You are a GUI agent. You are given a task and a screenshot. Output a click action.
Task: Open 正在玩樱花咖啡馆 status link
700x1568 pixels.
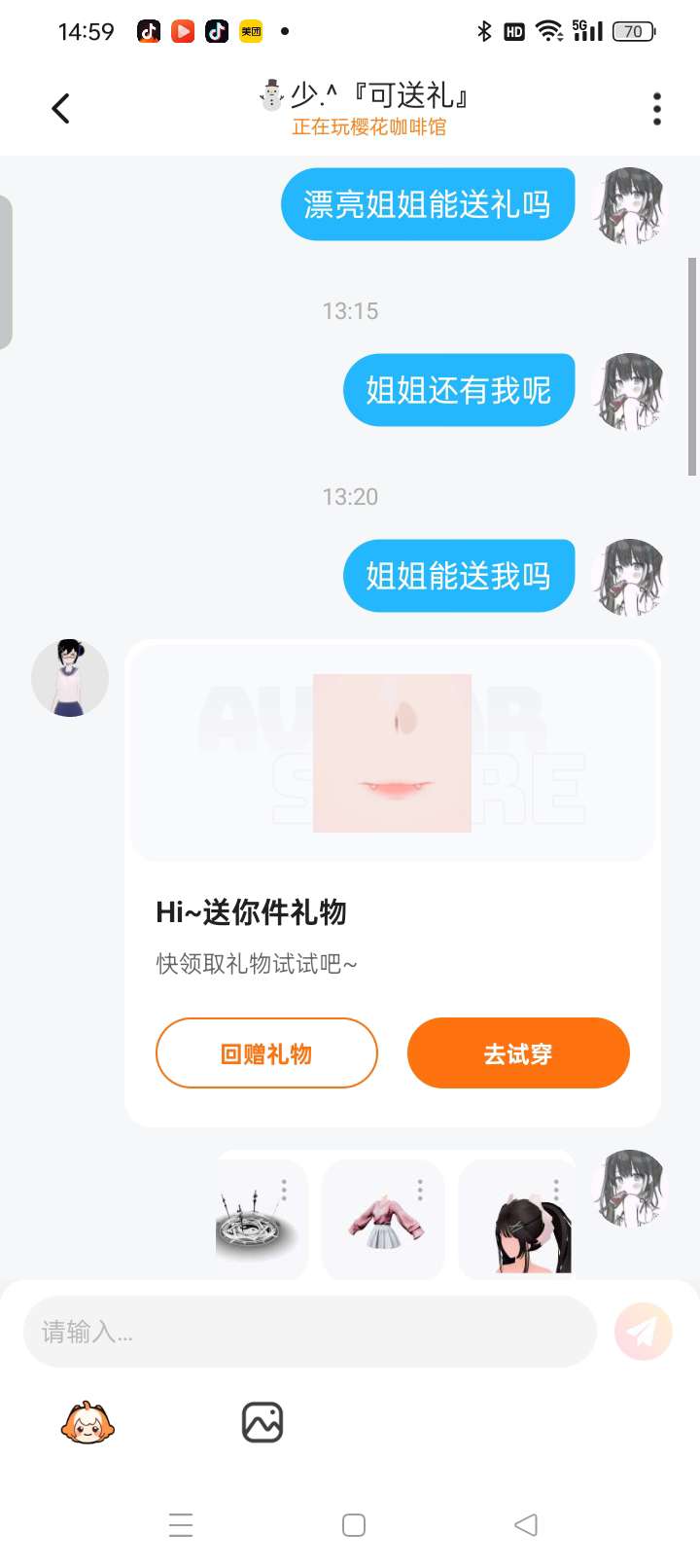pos(368,127)
